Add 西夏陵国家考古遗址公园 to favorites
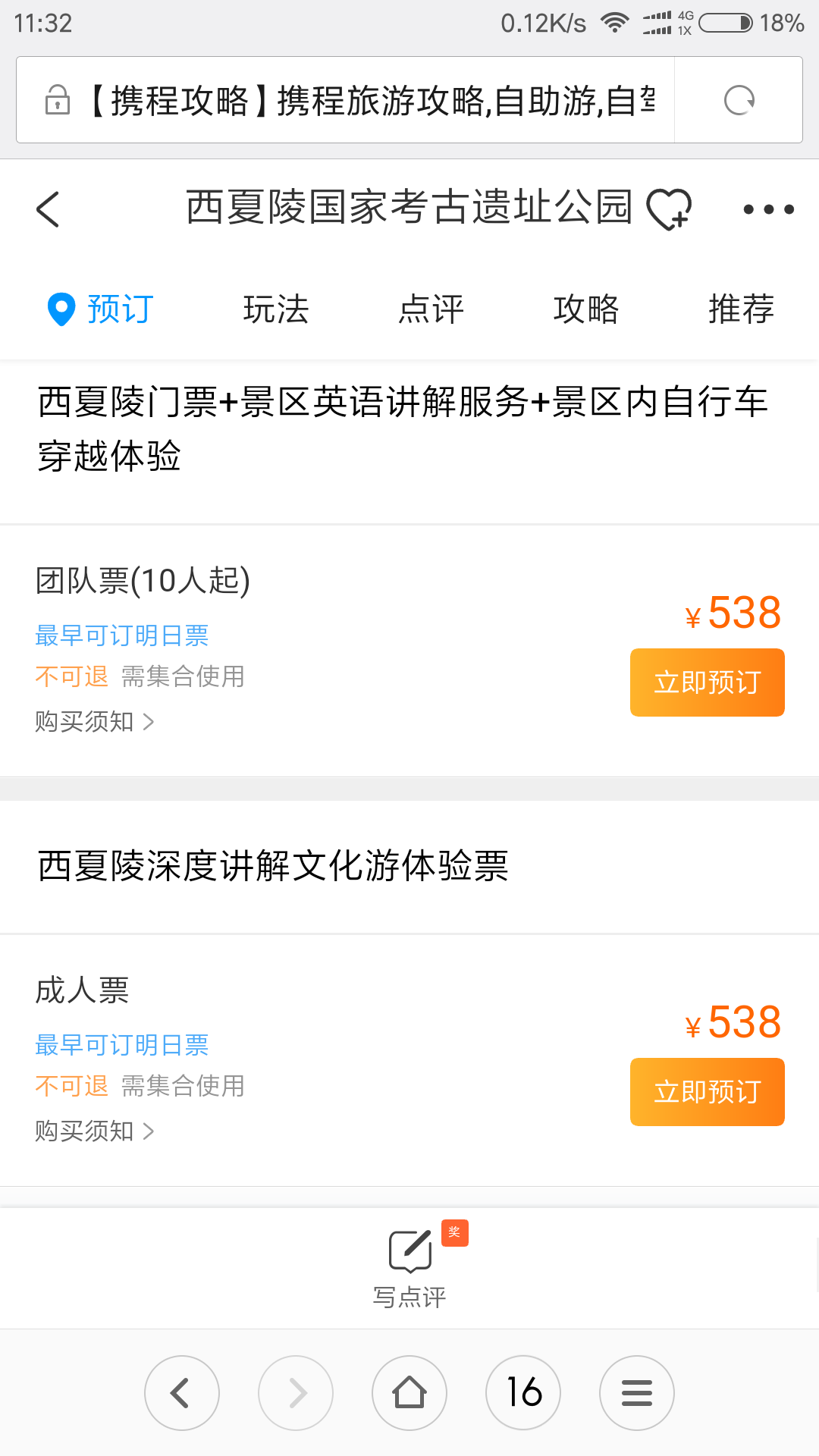 coord(668,209)
